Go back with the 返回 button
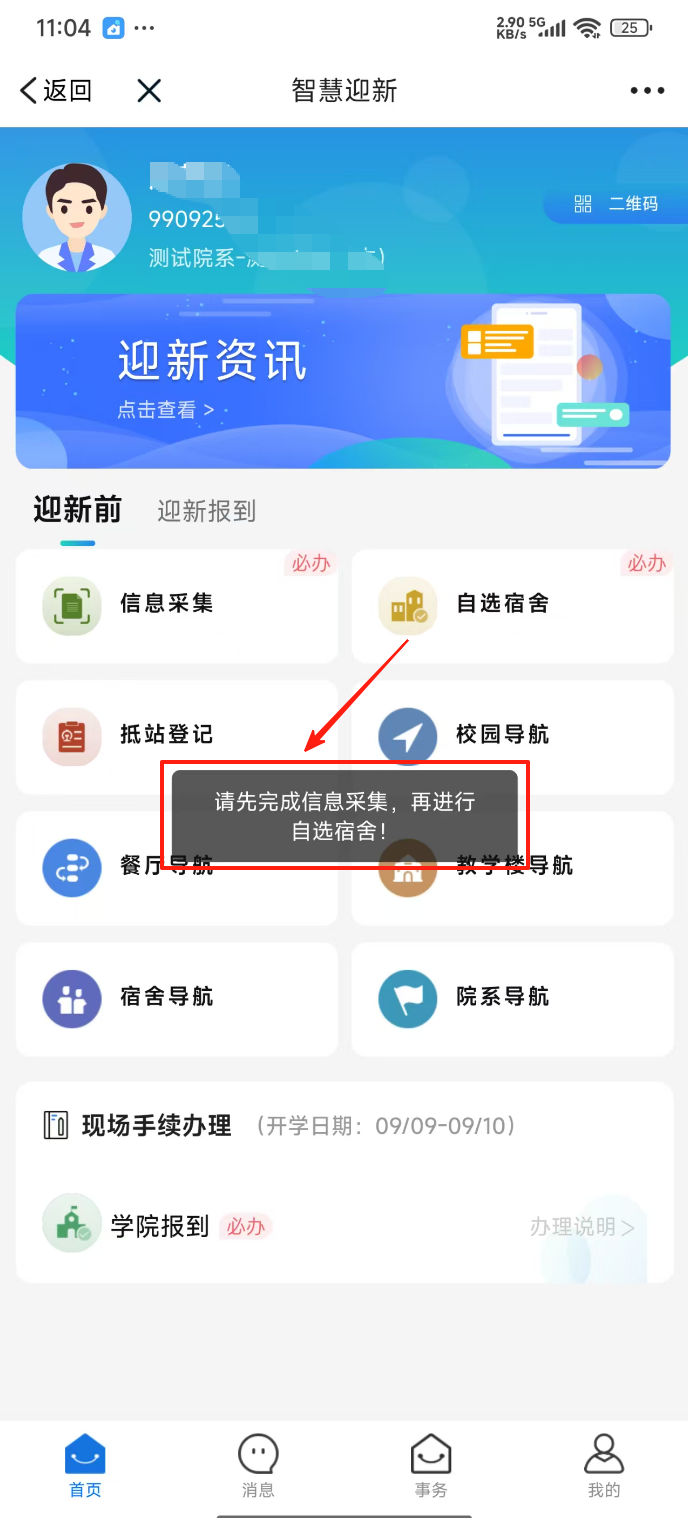The width and height of the screenshot is (688, 1518). 56,91
